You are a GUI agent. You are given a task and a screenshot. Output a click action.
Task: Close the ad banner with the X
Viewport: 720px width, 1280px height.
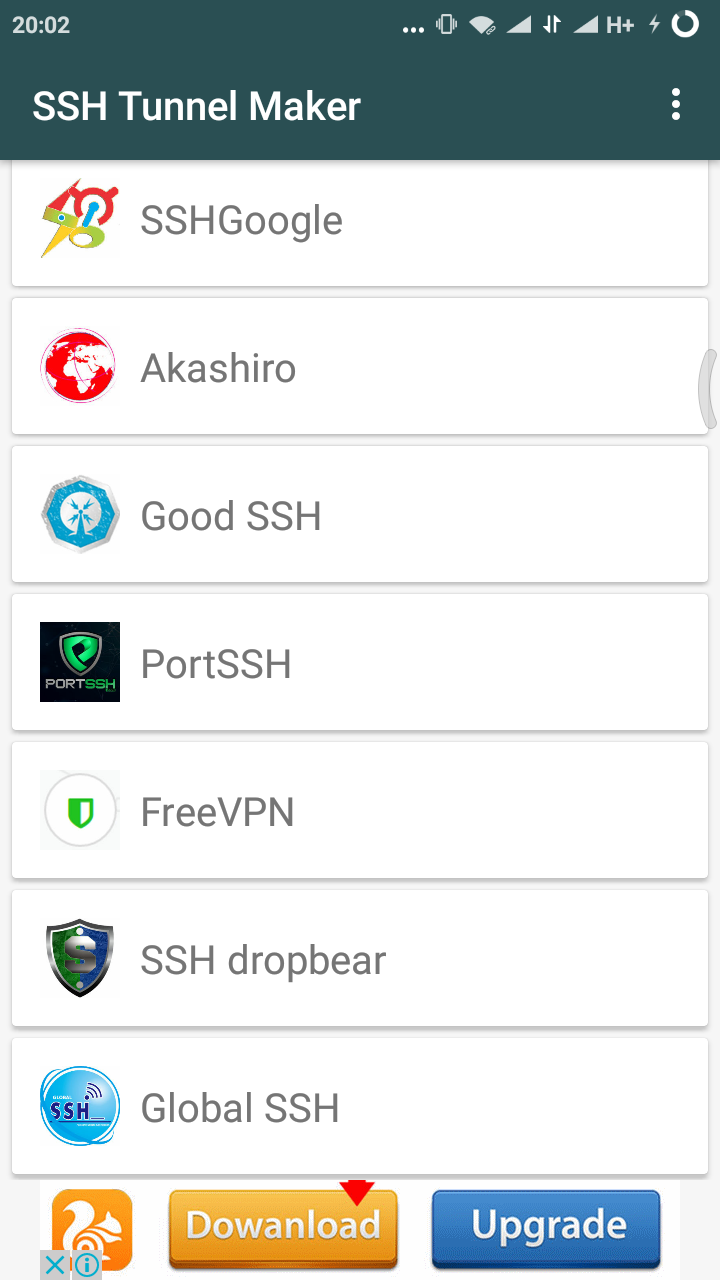(x=55, y=1266)
